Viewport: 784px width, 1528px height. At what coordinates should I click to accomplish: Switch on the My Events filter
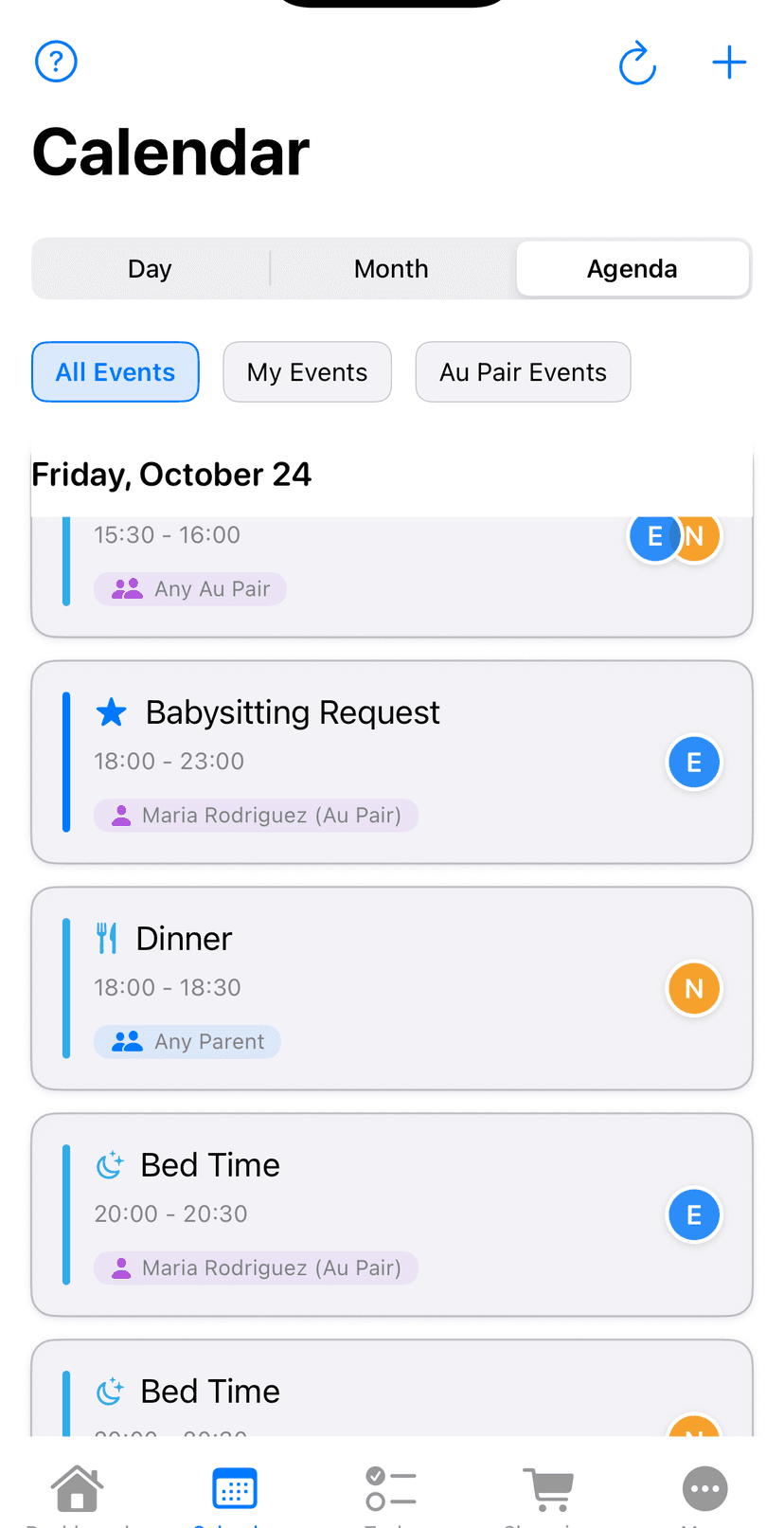(307, 371)
